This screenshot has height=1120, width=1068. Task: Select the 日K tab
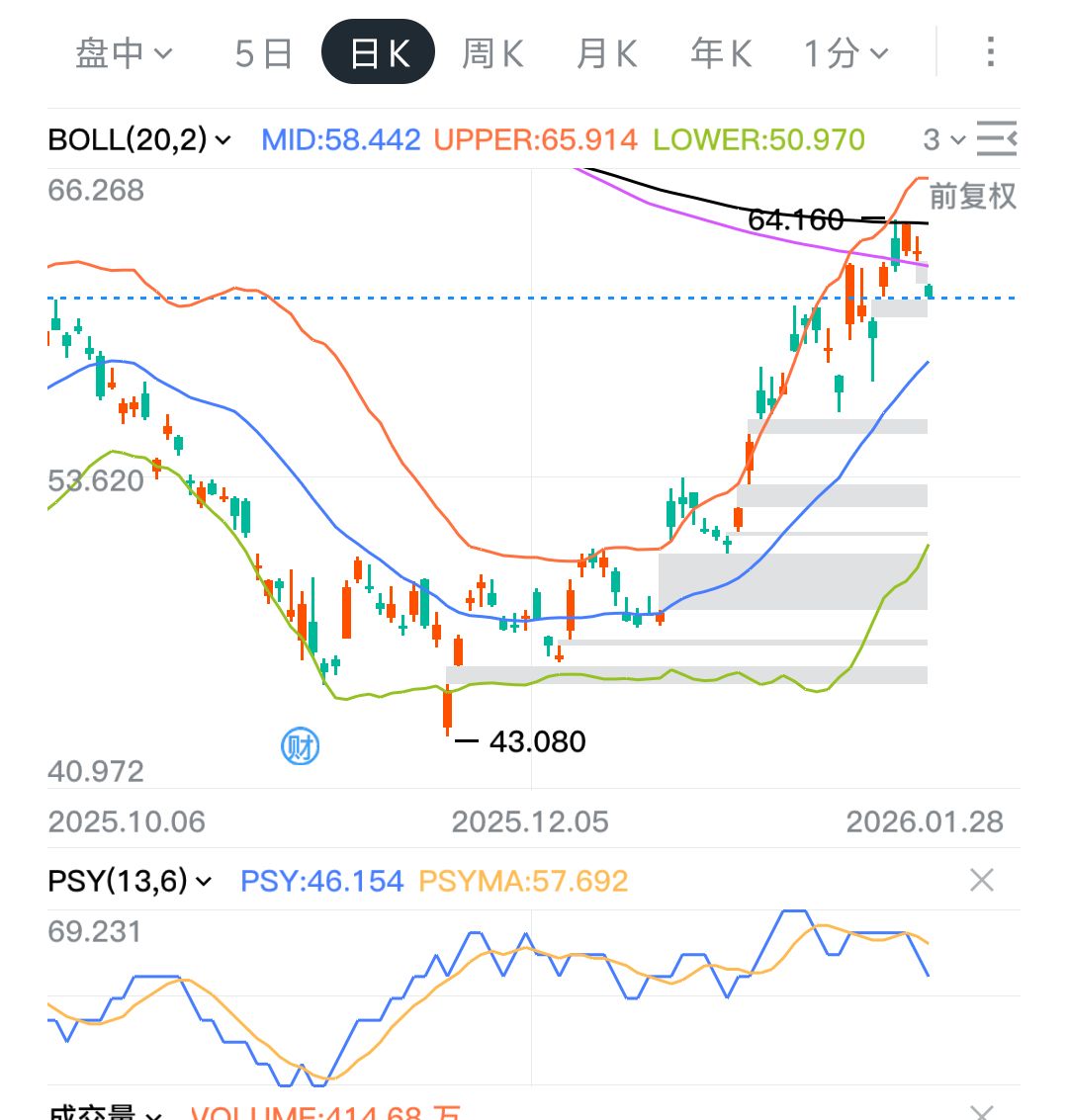click(x=379, y=53)
